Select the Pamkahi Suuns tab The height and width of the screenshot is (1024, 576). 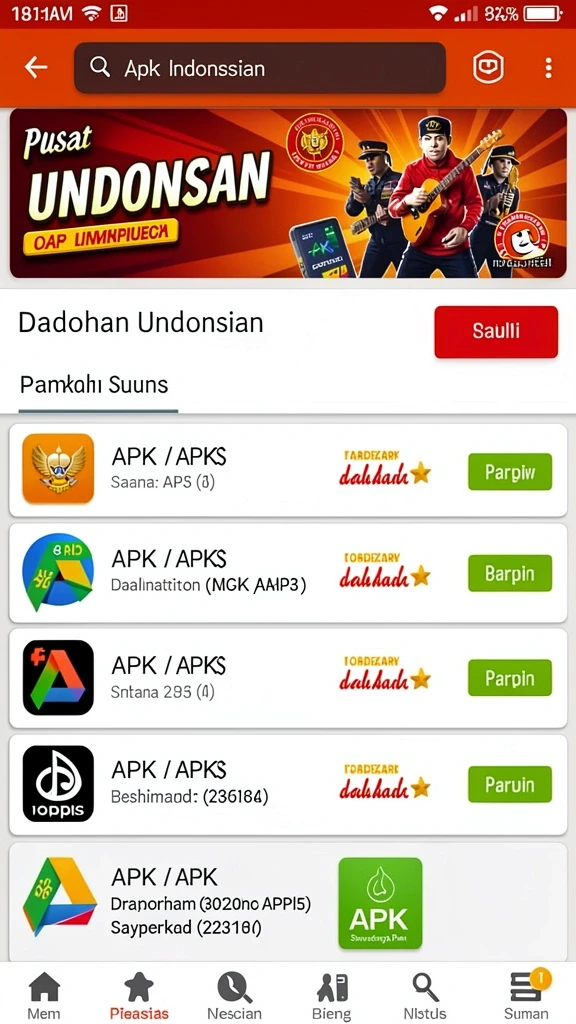pyautogui.click(x=95, y=385)
